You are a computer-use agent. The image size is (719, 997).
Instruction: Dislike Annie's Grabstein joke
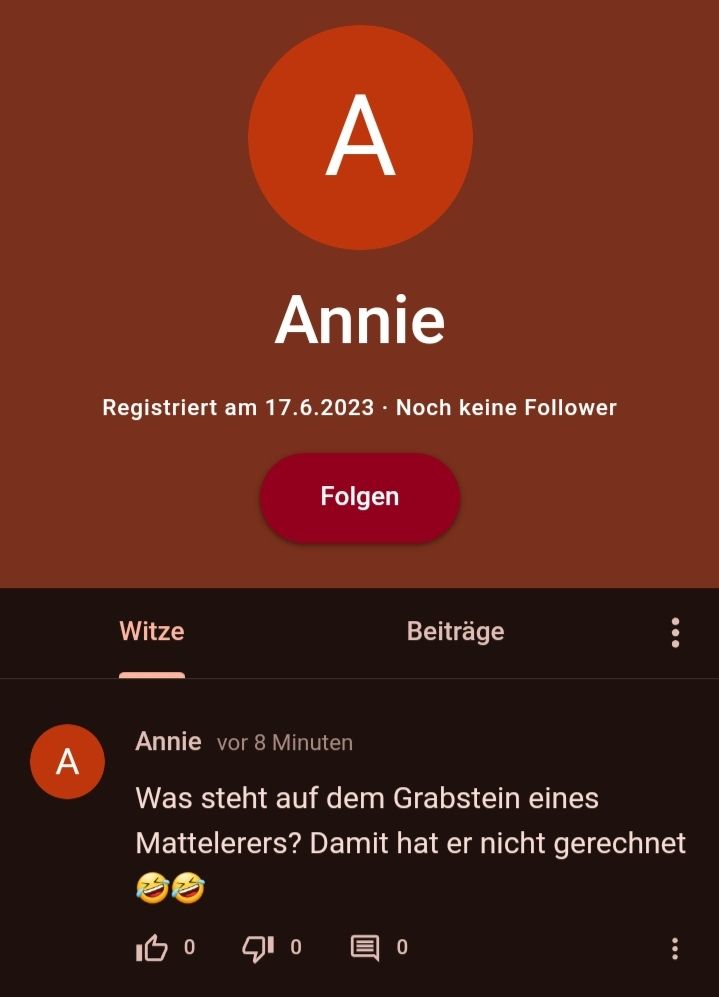click(x=258, y=948)
